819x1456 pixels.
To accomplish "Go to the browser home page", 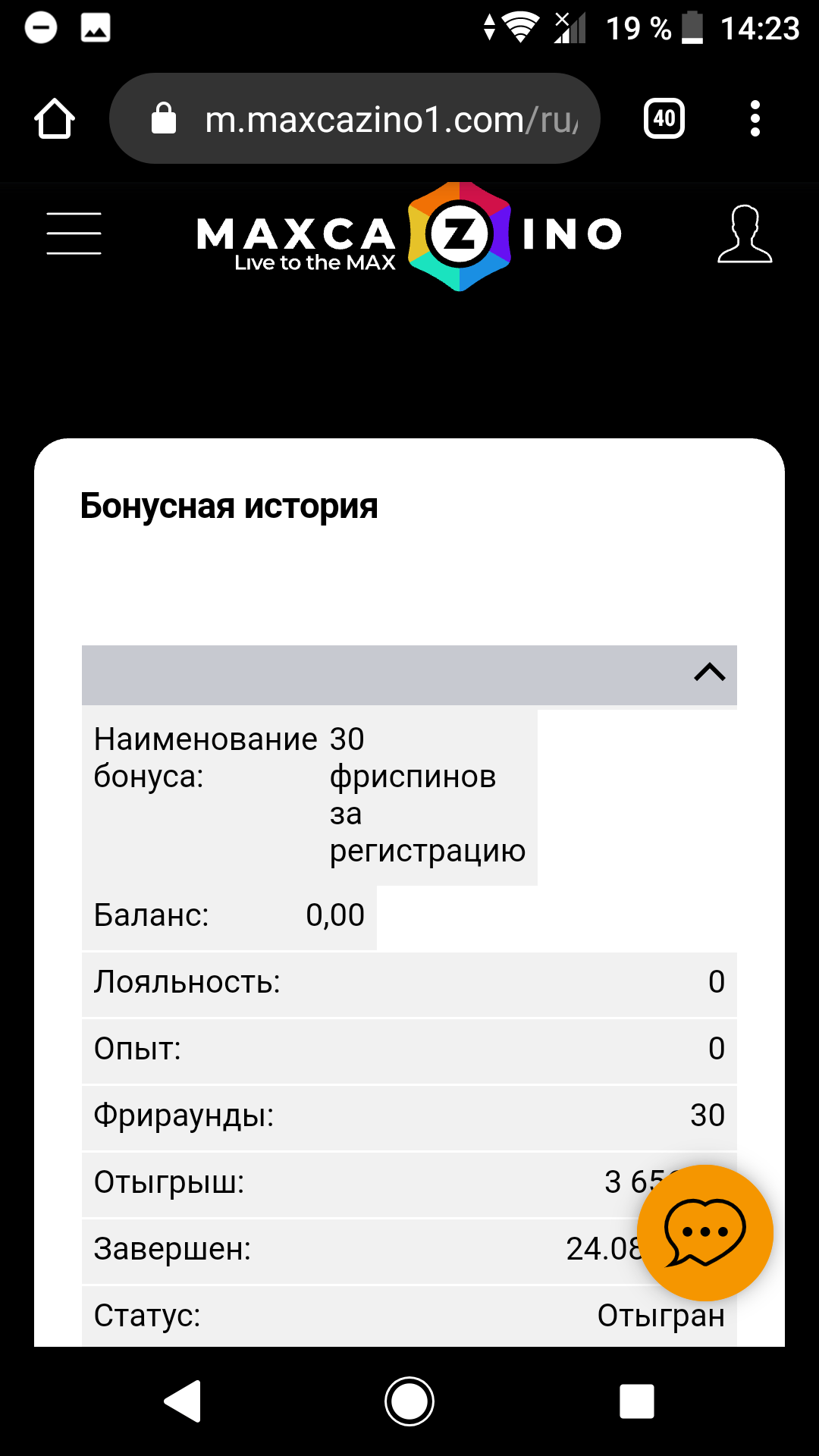I will point(55,118).
